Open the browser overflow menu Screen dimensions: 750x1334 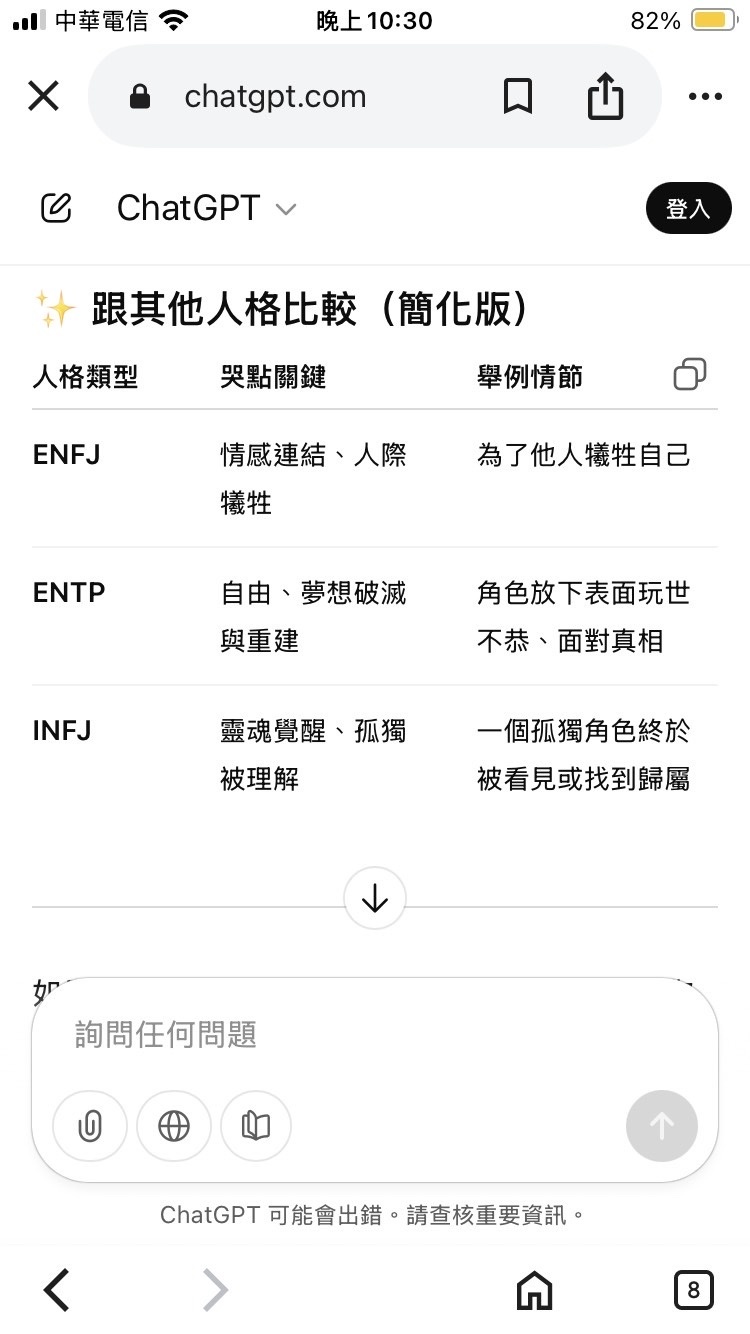705,97
